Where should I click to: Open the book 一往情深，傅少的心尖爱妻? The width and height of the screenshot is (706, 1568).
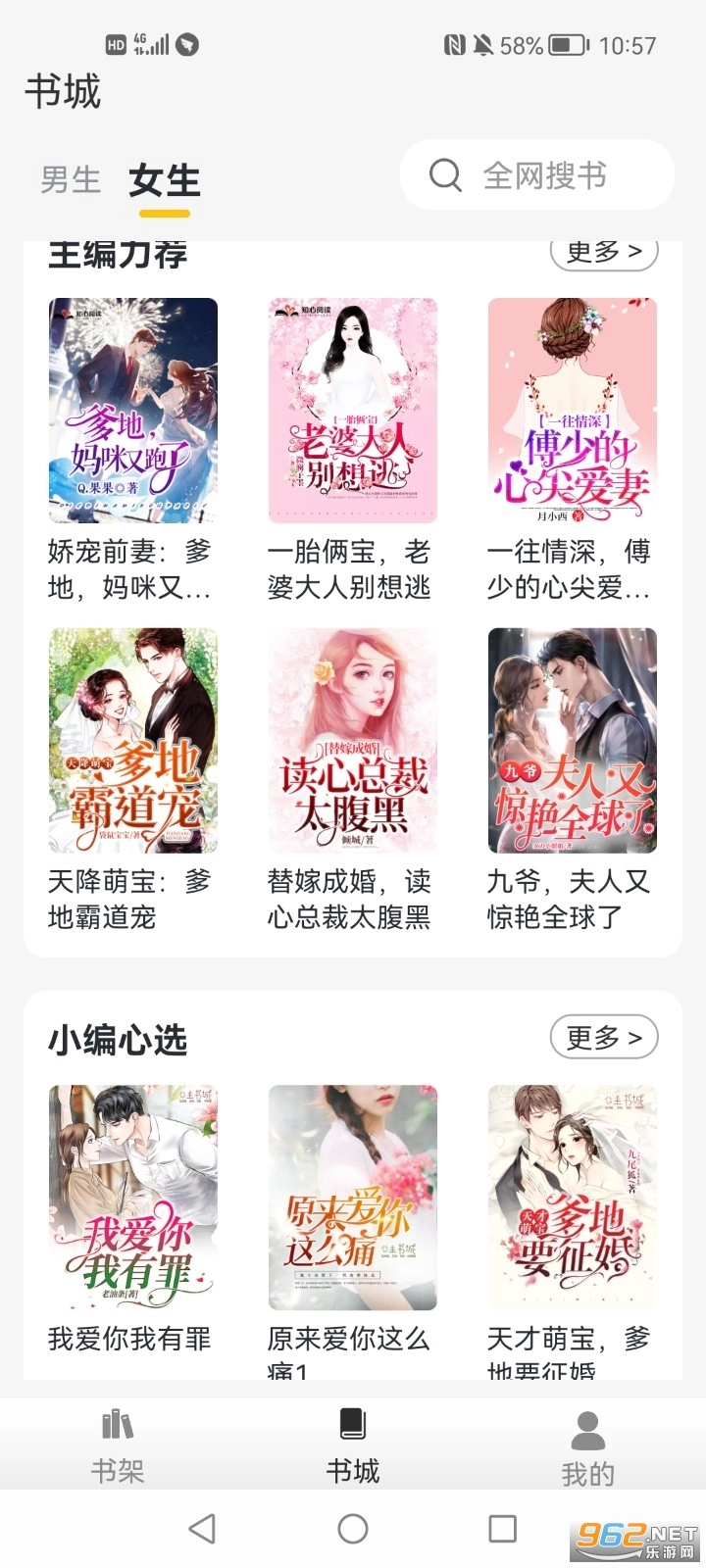573,411
